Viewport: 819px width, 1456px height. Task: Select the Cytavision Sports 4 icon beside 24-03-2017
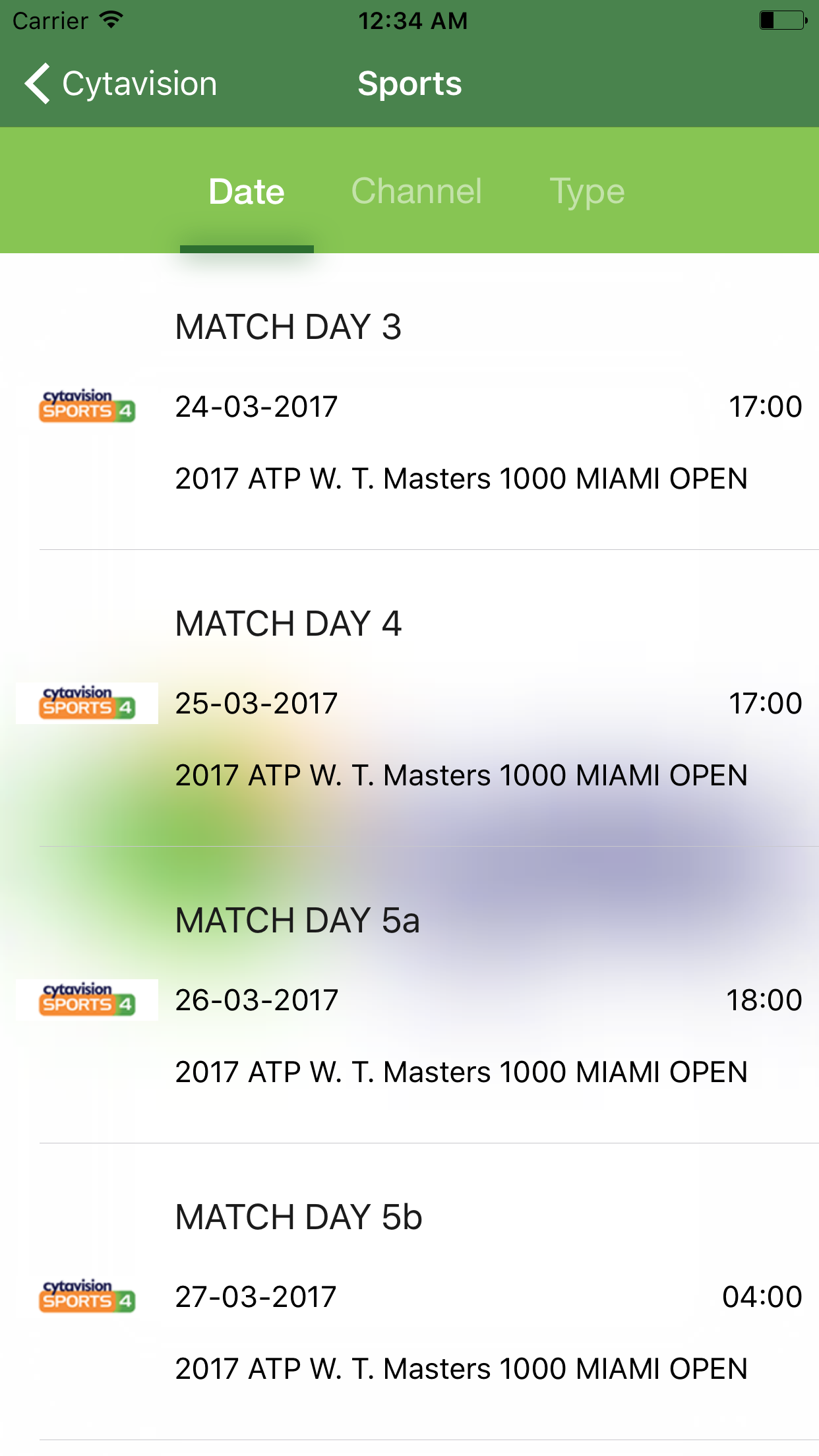coord(86,406)
